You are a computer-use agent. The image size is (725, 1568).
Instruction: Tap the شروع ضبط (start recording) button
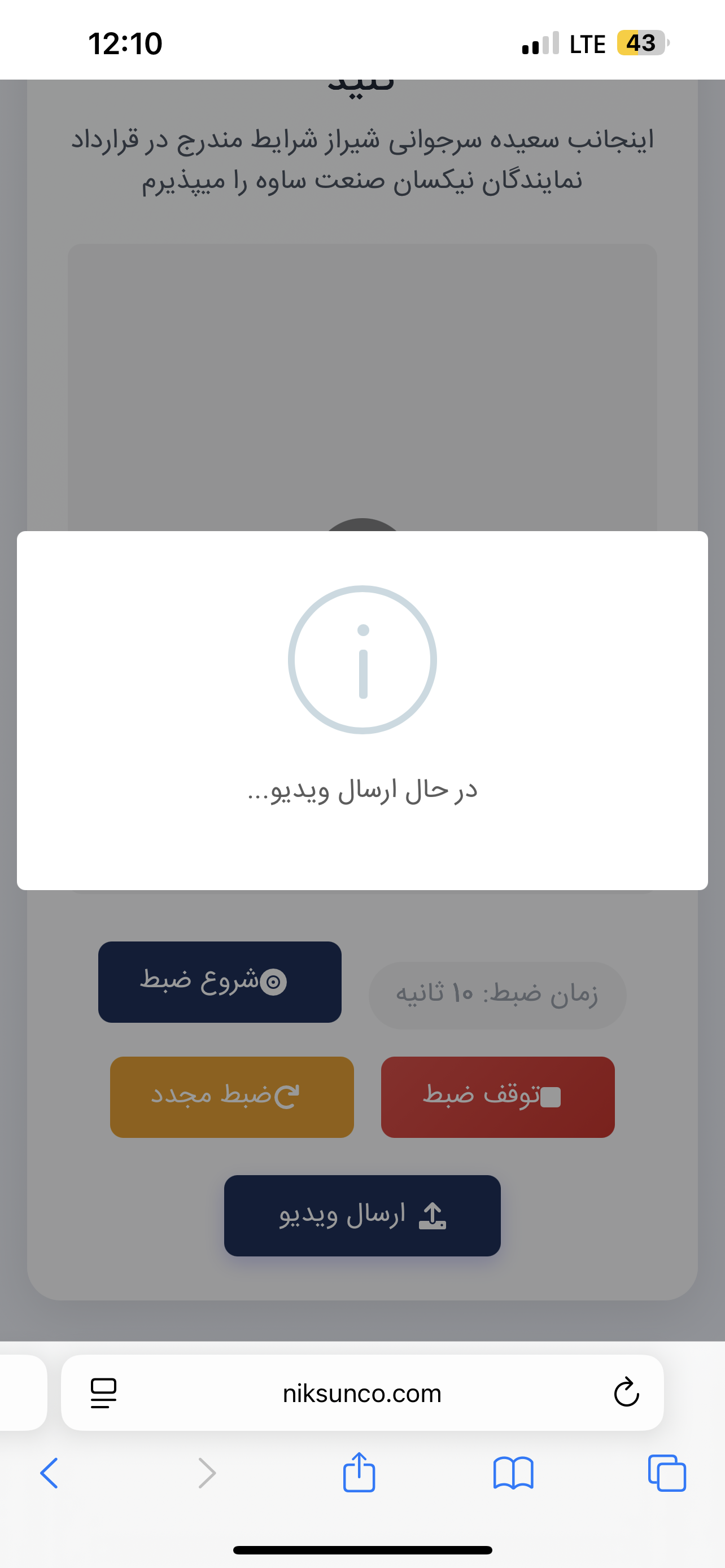coord(220,982)
